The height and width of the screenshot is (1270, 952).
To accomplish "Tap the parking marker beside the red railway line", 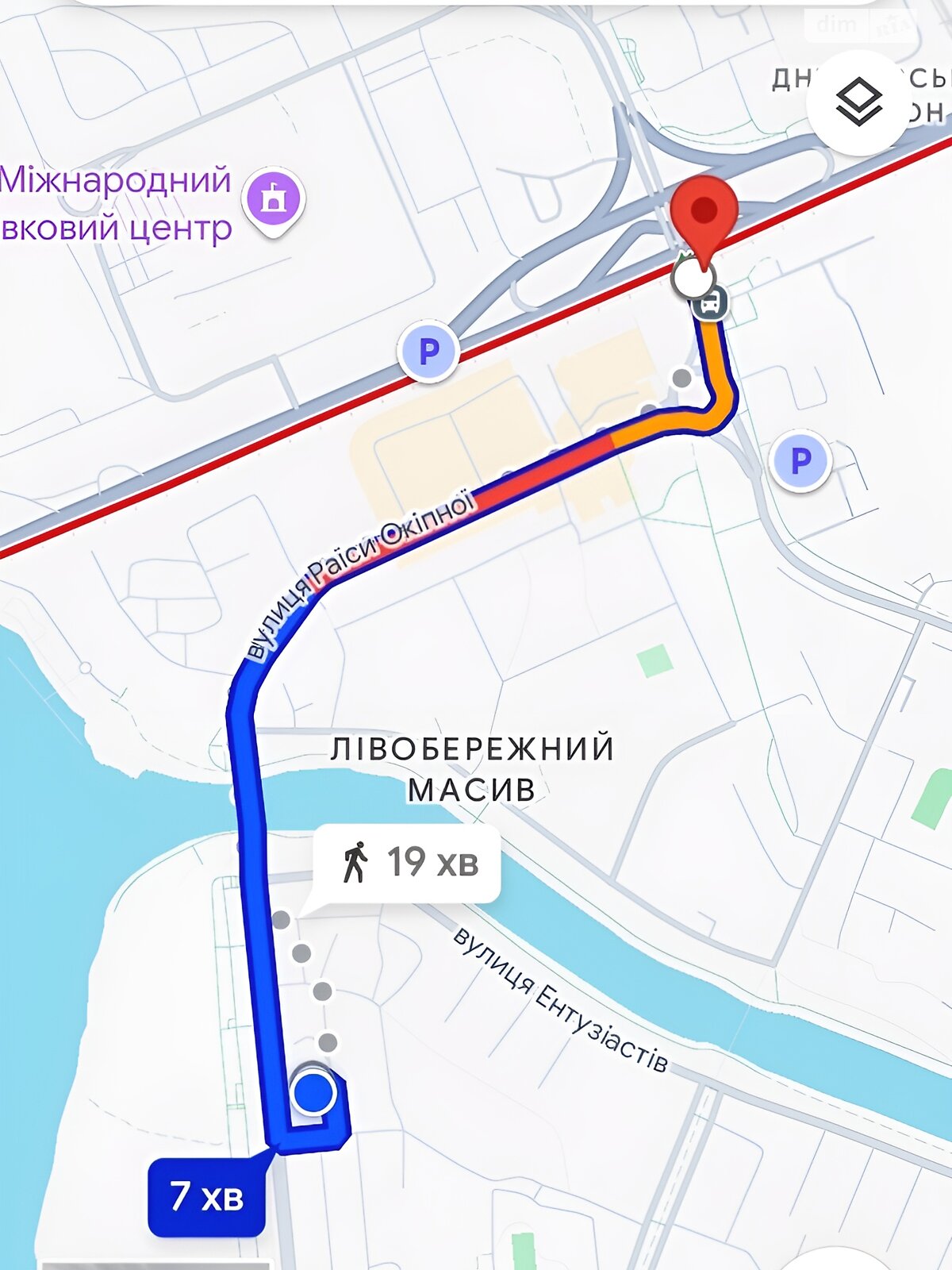I will pyautogui.click(x=428, y=351).
